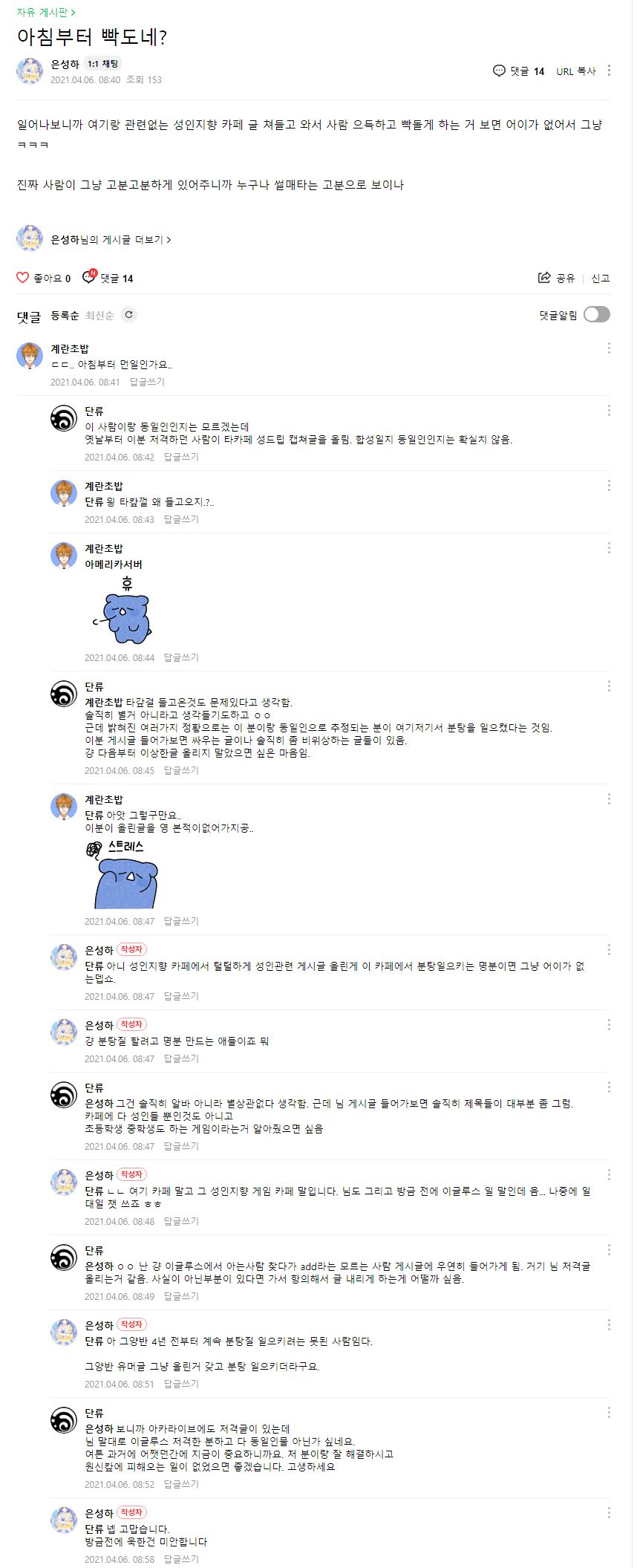Tap the 1:1 채팅 button
Viewport: 637px width, 1568px height.
pyautogui.click(x=102, y=64)
